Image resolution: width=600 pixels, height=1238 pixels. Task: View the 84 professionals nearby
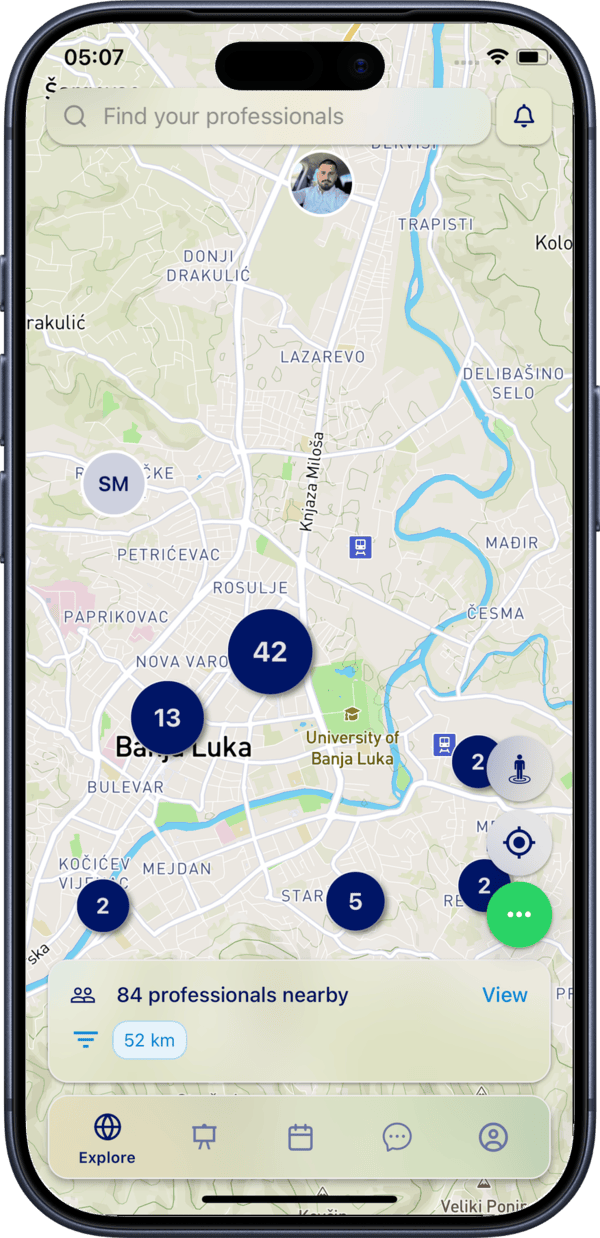click(x=504, y=995)
